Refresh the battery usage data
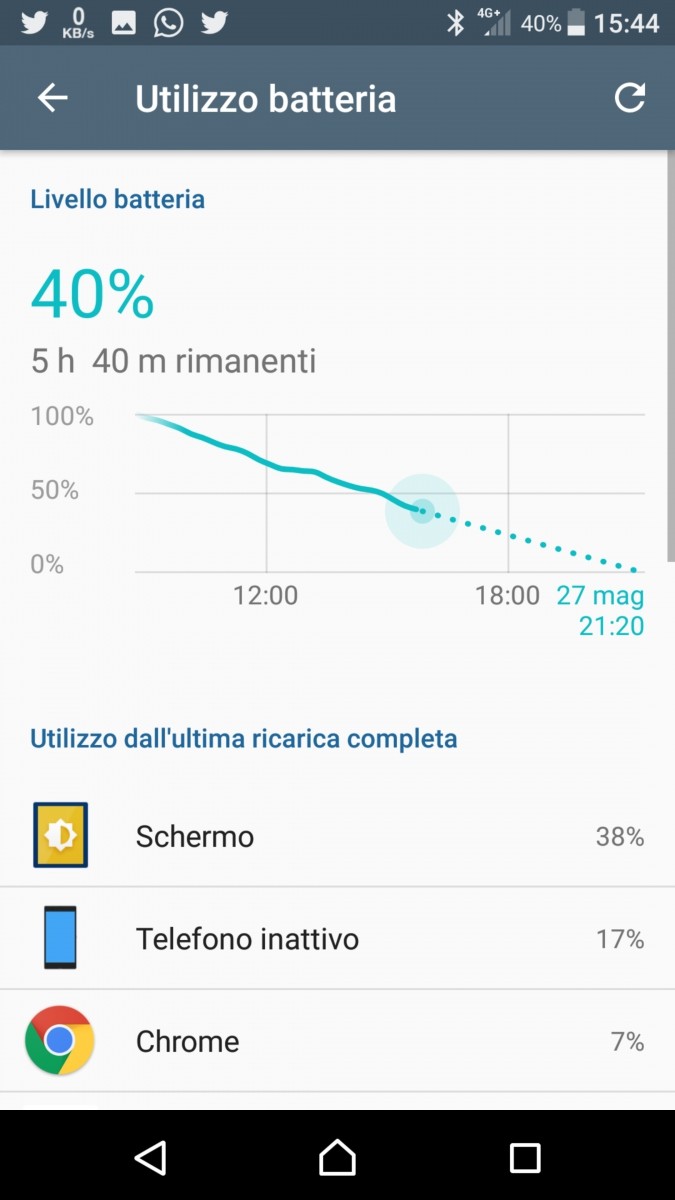The width and height of the screenshot is (675, 1200). (629, 98)
